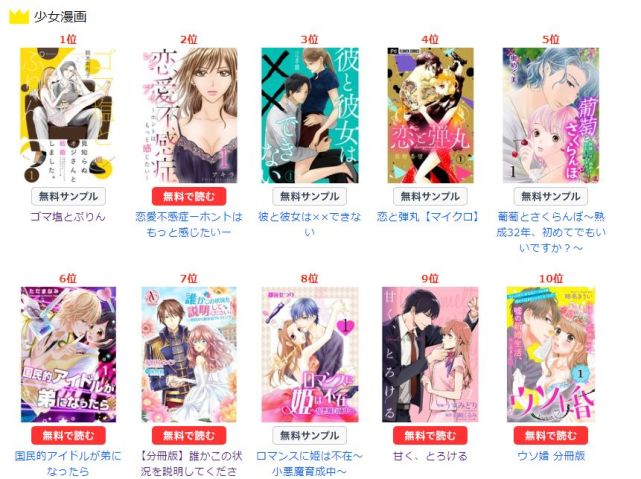Read 甘く、とろける for free
Screen dimensions: 641x479
point(430,436)
